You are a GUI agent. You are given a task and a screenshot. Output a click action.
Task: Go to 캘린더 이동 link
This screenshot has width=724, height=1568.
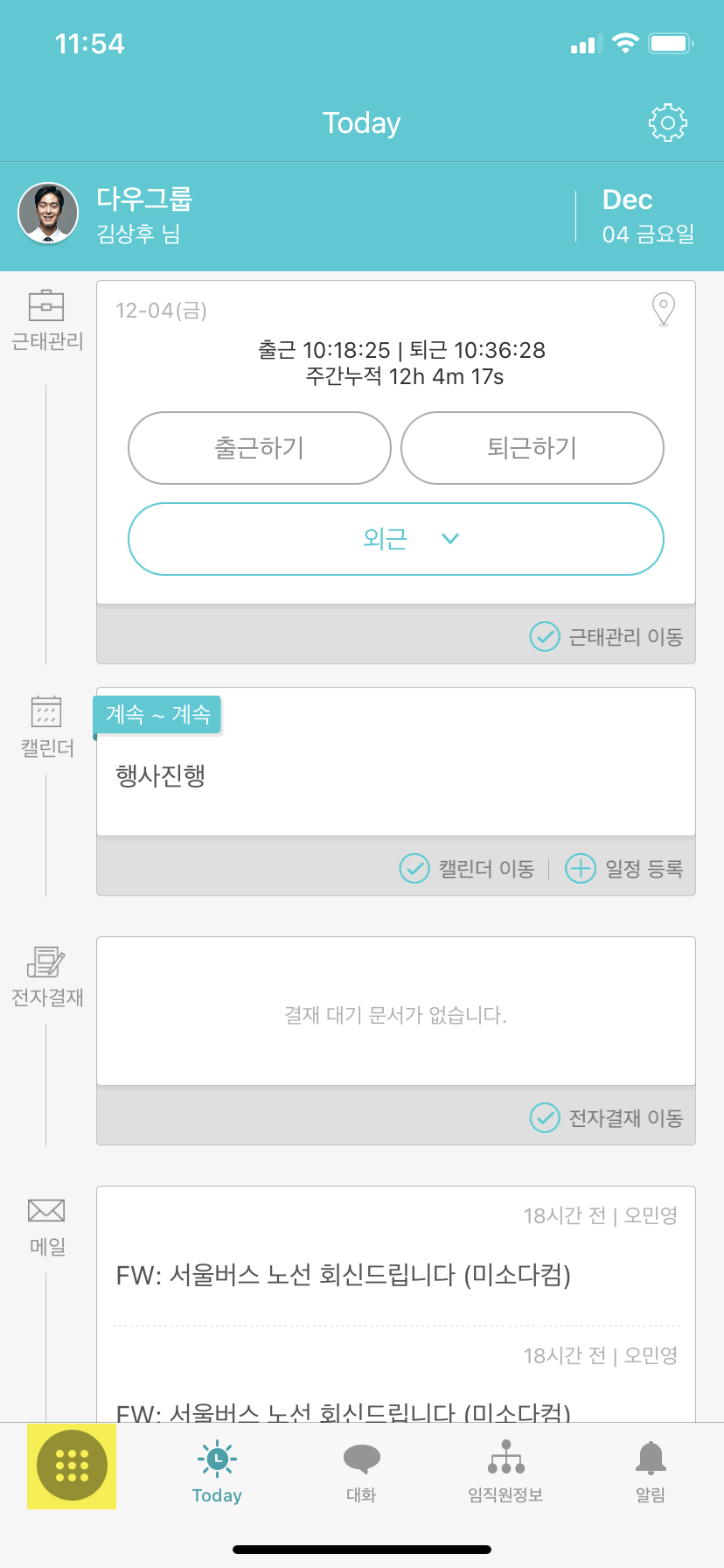pos(468,868)
